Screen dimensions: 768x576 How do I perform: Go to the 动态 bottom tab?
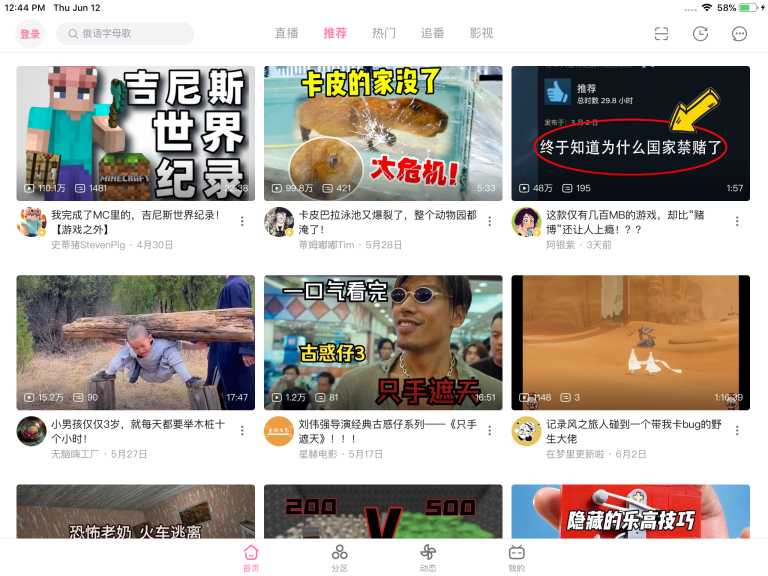[x=428, y=558]
